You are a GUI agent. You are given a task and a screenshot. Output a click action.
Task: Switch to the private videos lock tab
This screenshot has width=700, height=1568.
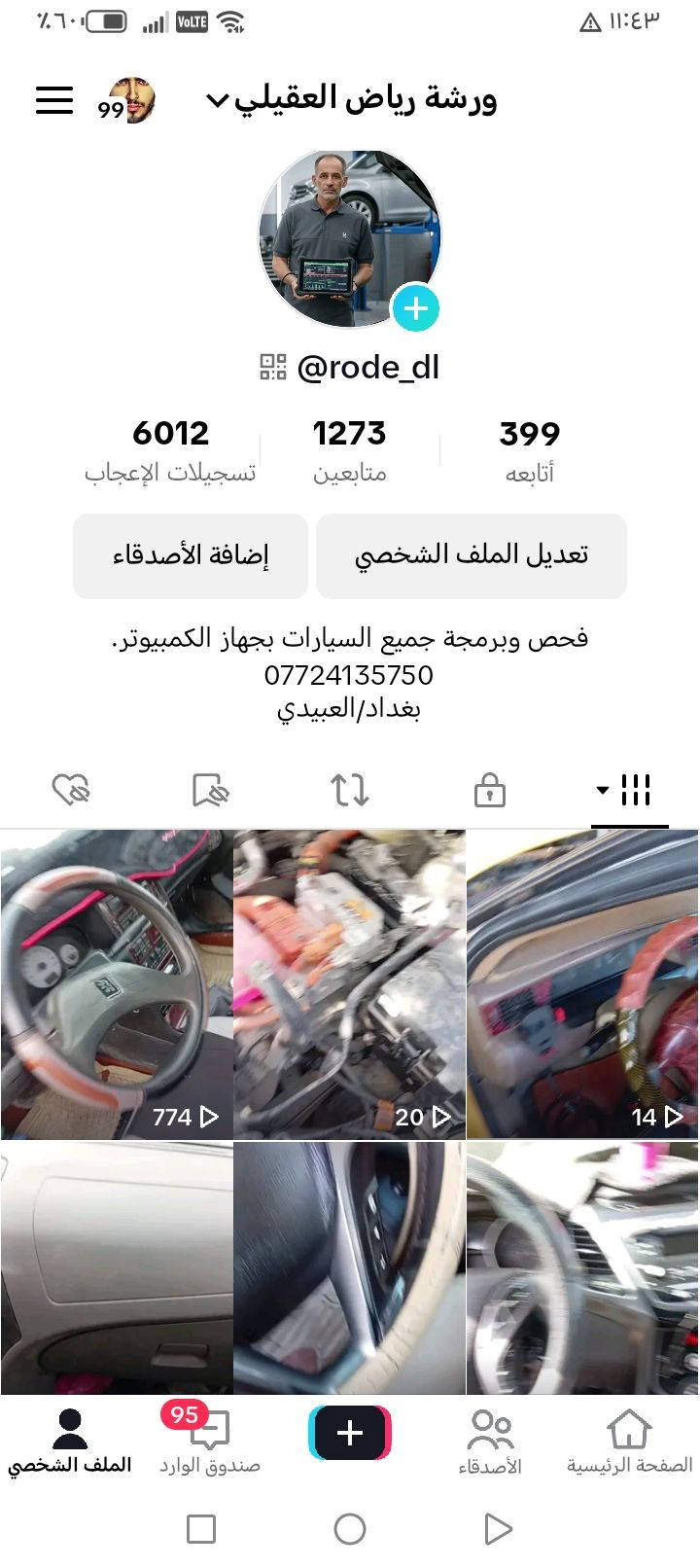(490, 790)
